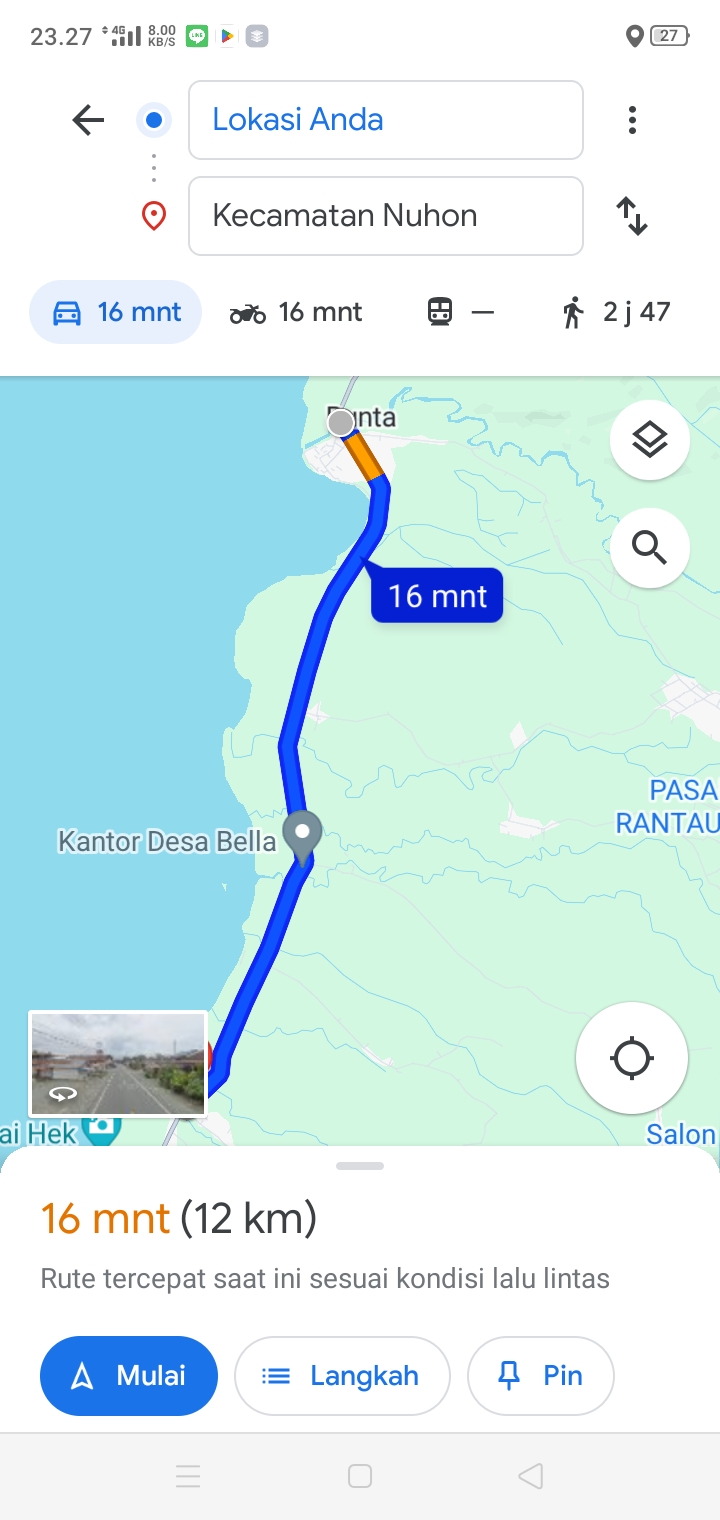This screenshot has height=1520, width=720.
Task: Select the car travel mode tab
Action: [x=116, y=312]
